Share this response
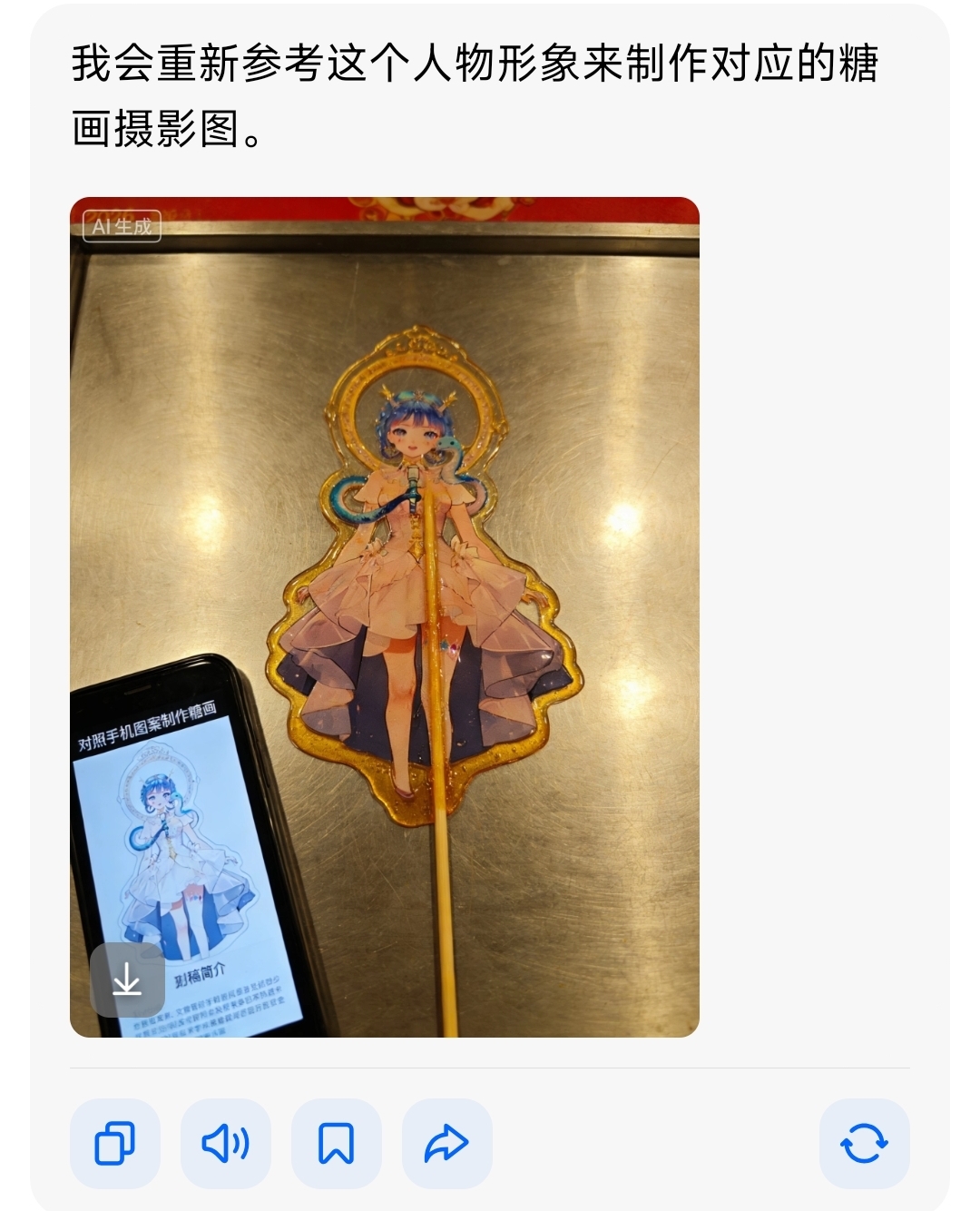Viewport: 980px width, 1211px height. tap(446, 1143)
